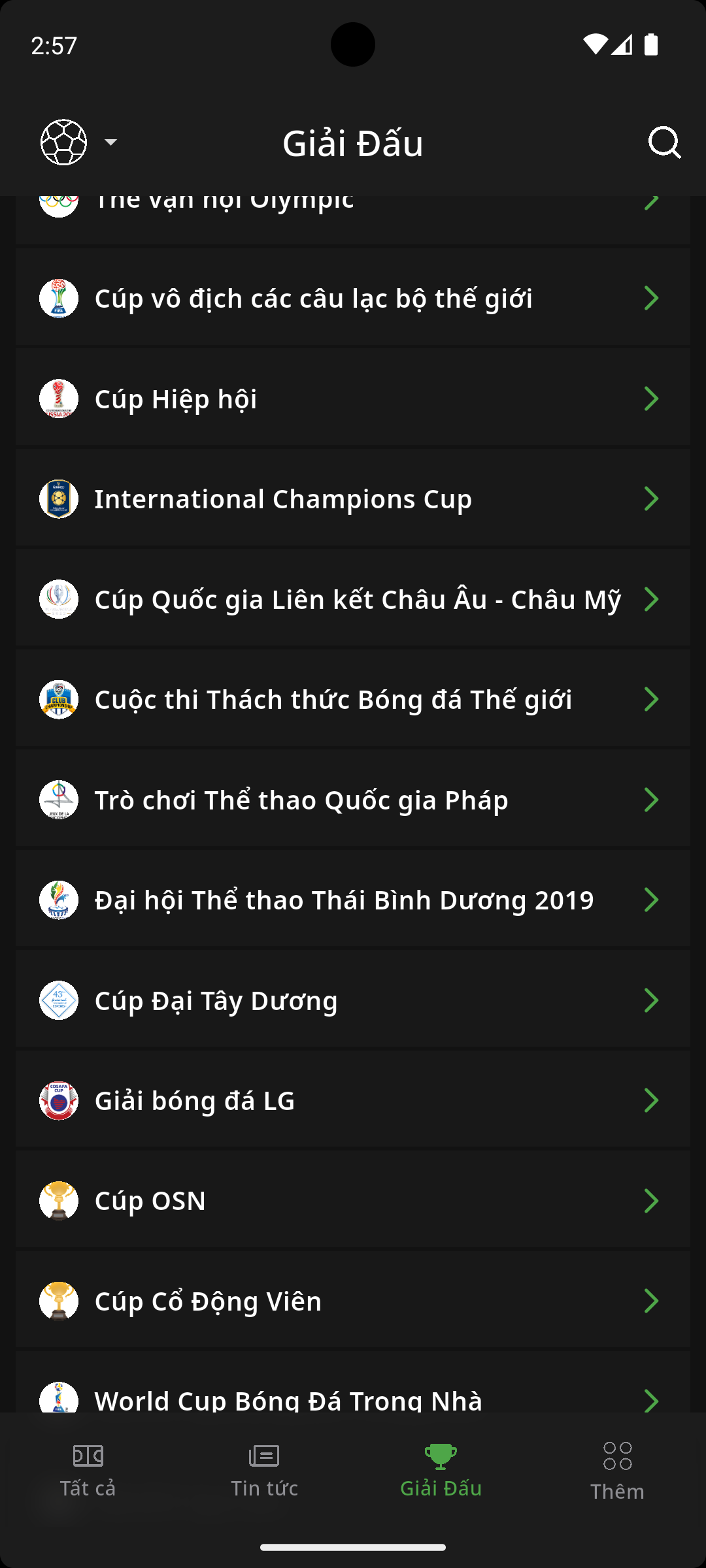Screen dimensions: 706x1568
Task: Open the Cúp Hiệp hội league
Action: (353, 399)
